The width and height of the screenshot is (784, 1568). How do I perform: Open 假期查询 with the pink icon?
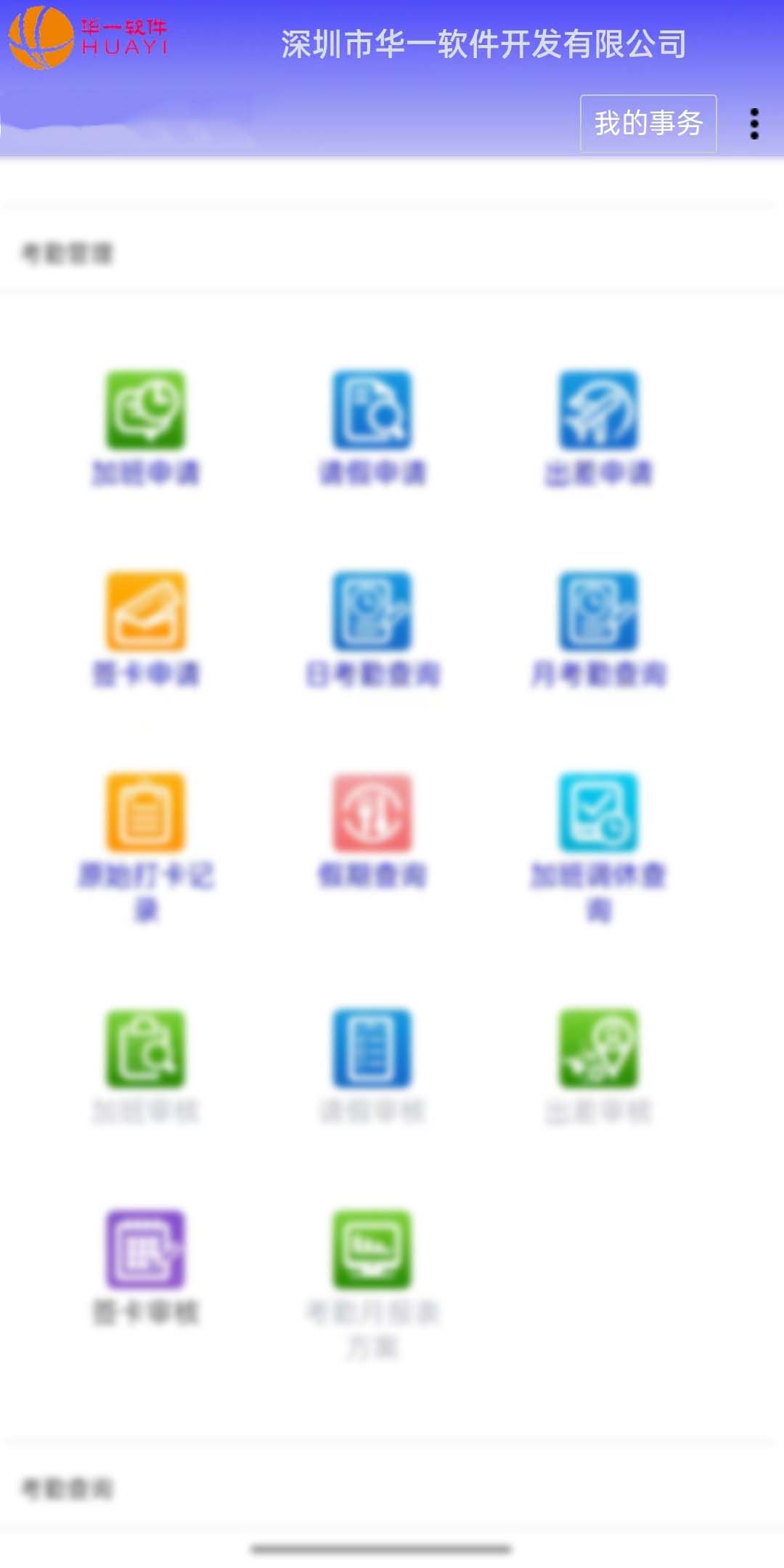coord(372,813)
